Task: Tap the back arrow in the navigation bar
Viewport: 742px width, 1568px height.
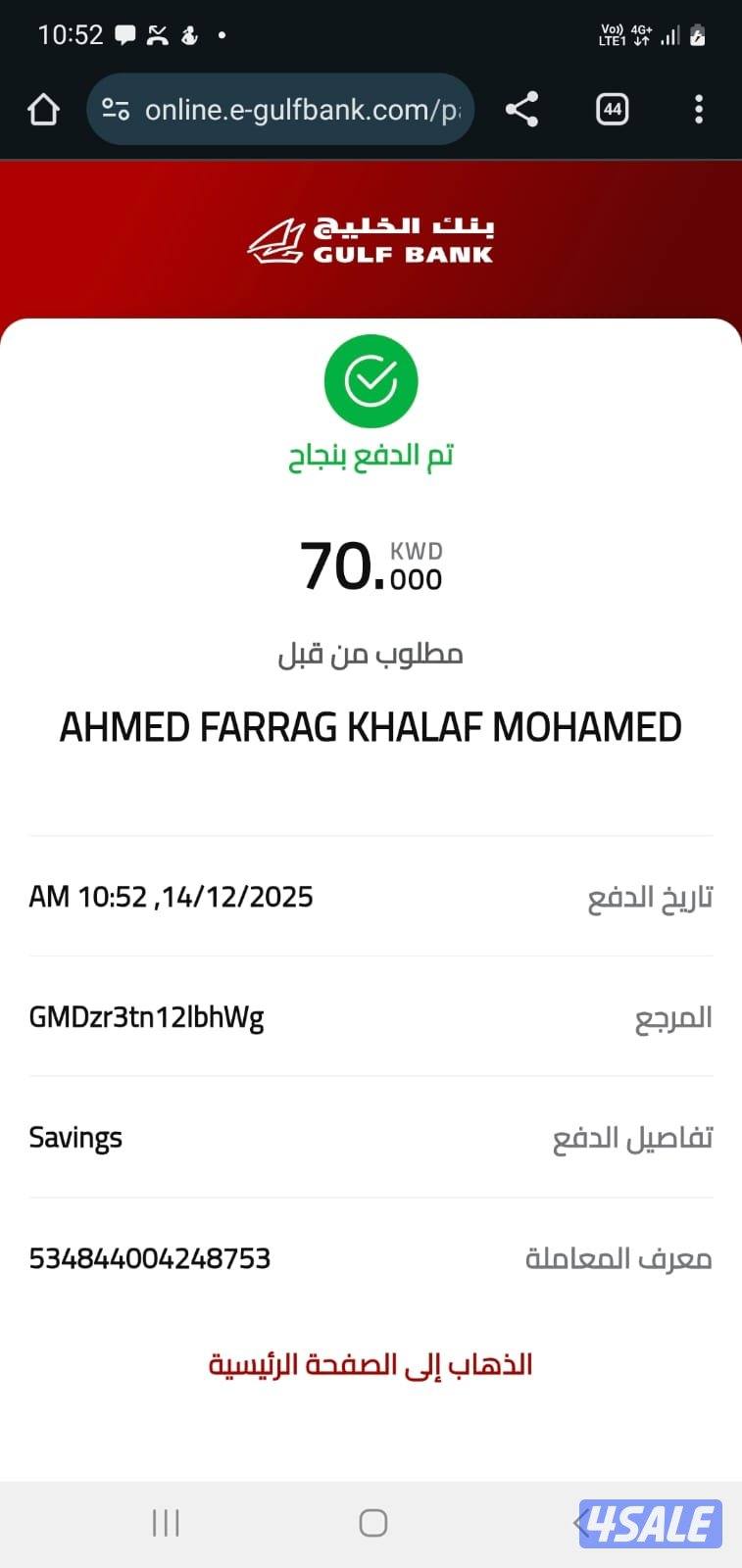Action: 578,1523
